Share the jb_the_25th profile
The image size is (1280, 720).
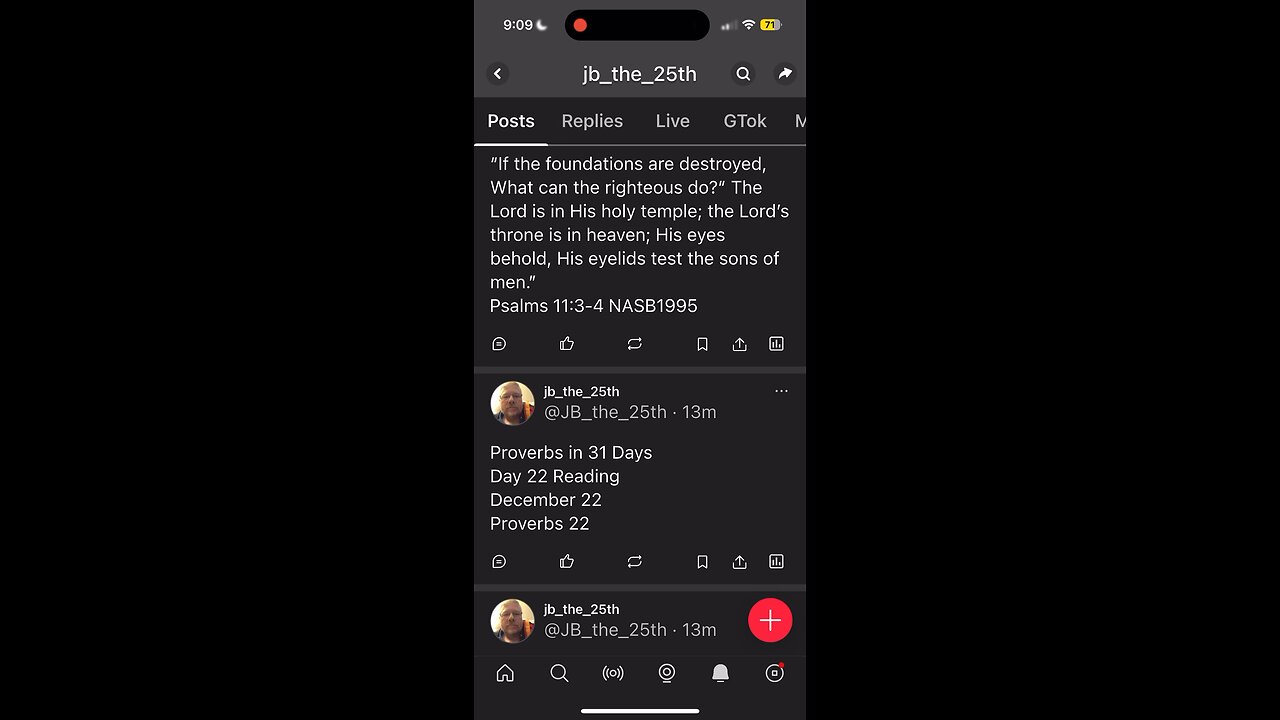[785, 74]
